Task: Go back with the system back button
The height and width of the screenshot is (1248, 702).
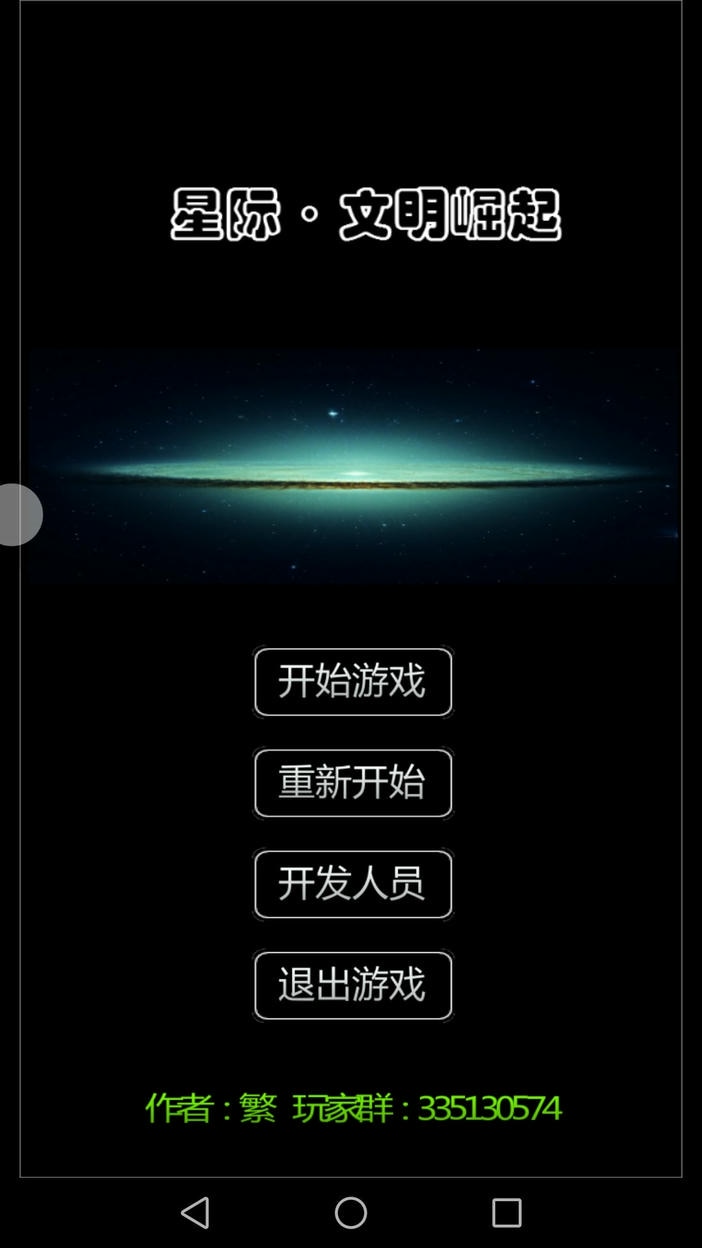Action: point(195,1213)
